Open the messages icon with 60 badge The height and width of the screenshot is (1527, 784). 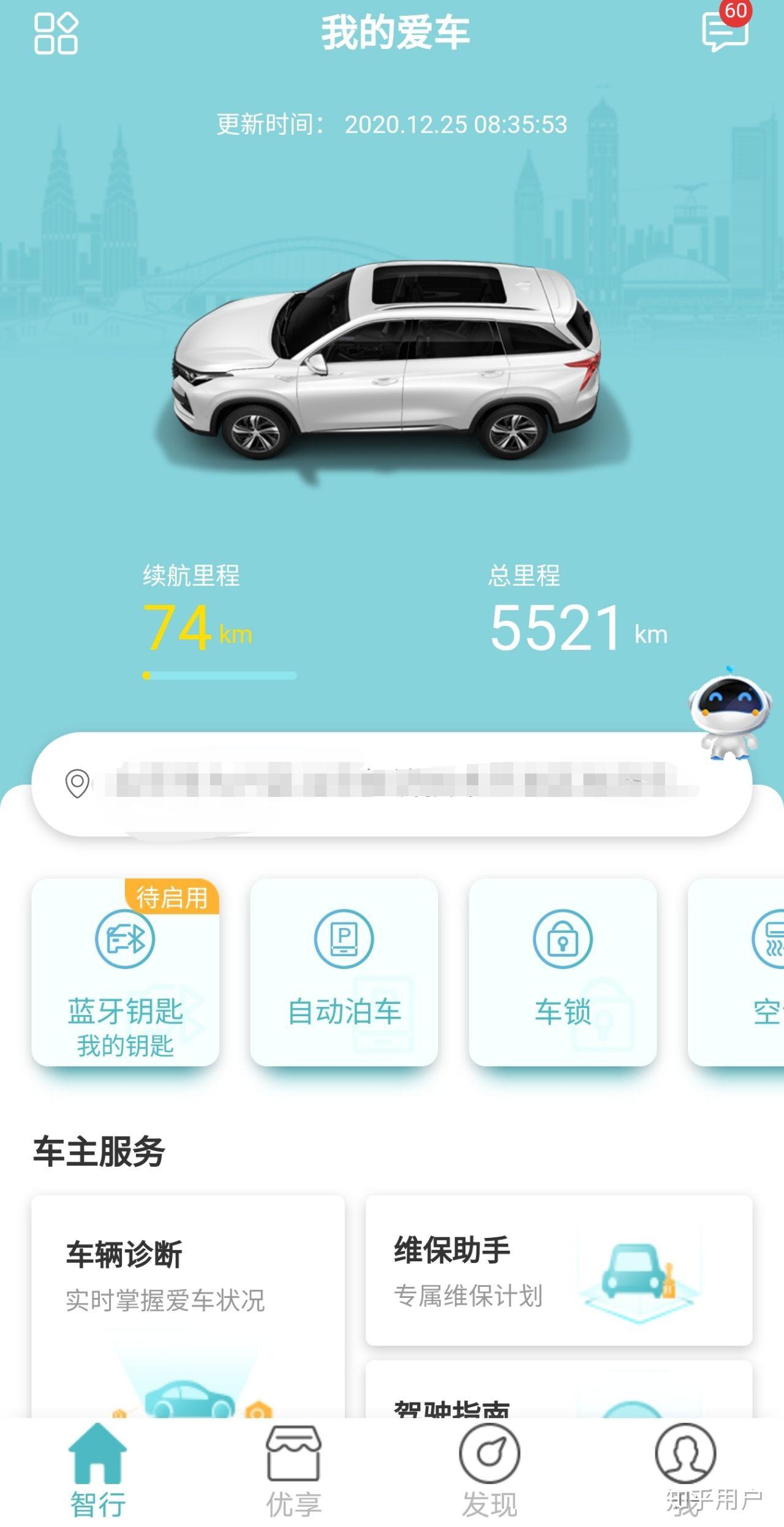[725, 31]
